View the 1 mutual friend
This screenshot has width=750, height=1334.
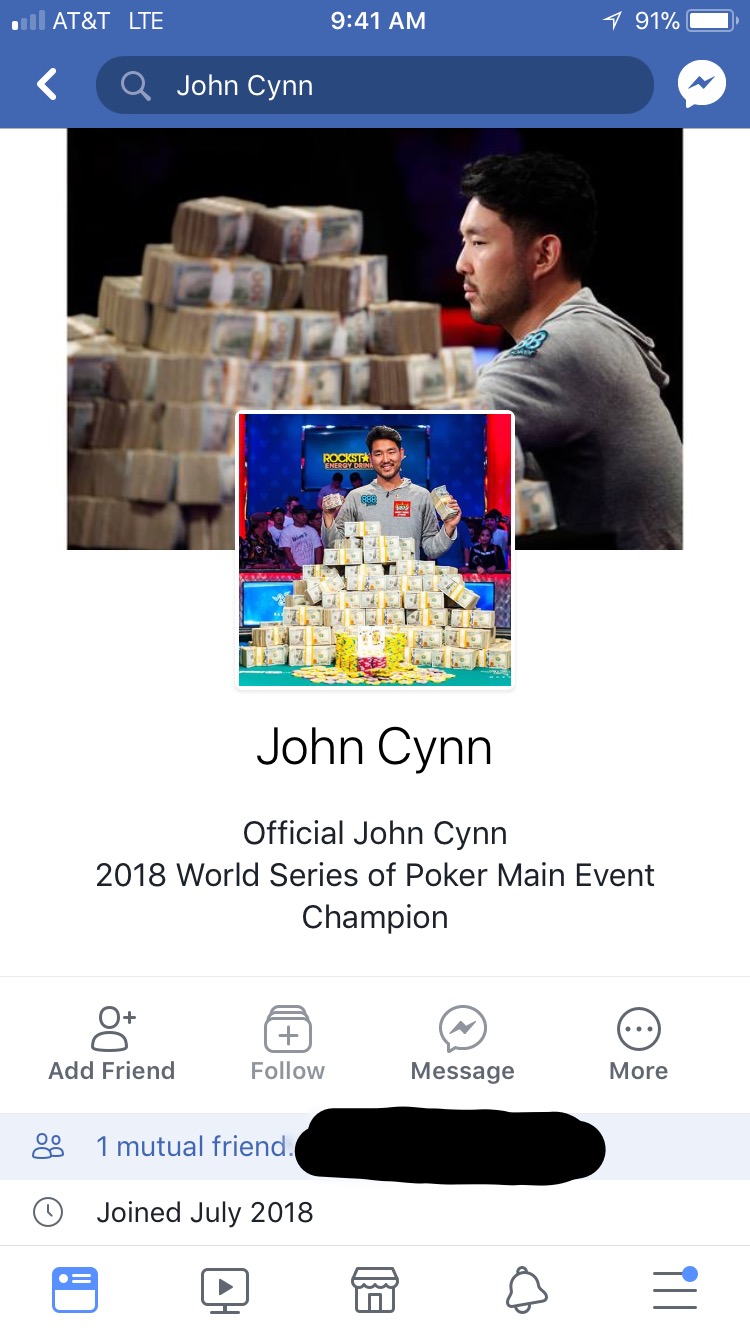(x=190, y=1146)
